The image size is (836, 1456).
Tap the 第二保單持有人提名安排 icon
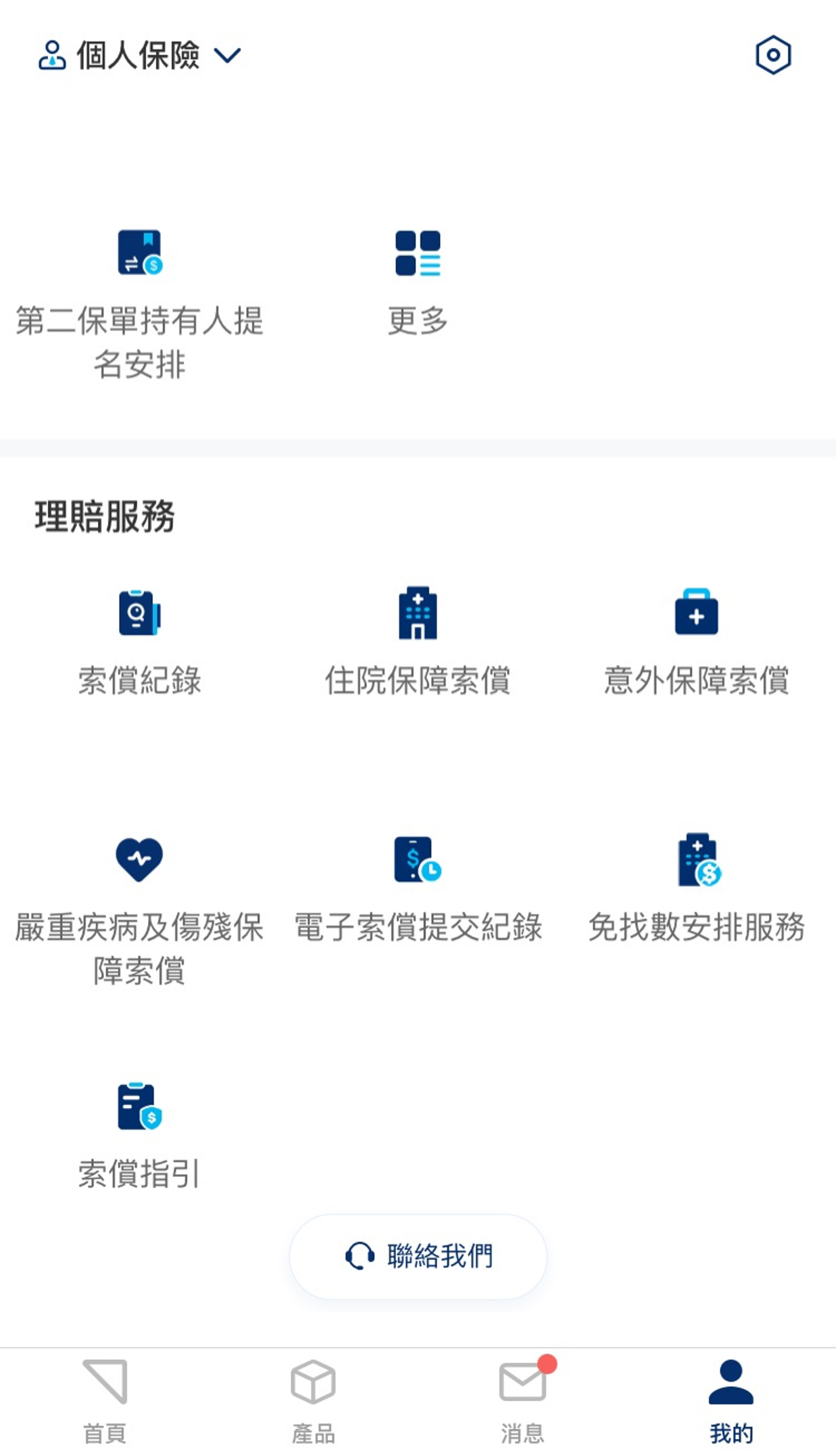pyautogui.click(x=140, y=255)
